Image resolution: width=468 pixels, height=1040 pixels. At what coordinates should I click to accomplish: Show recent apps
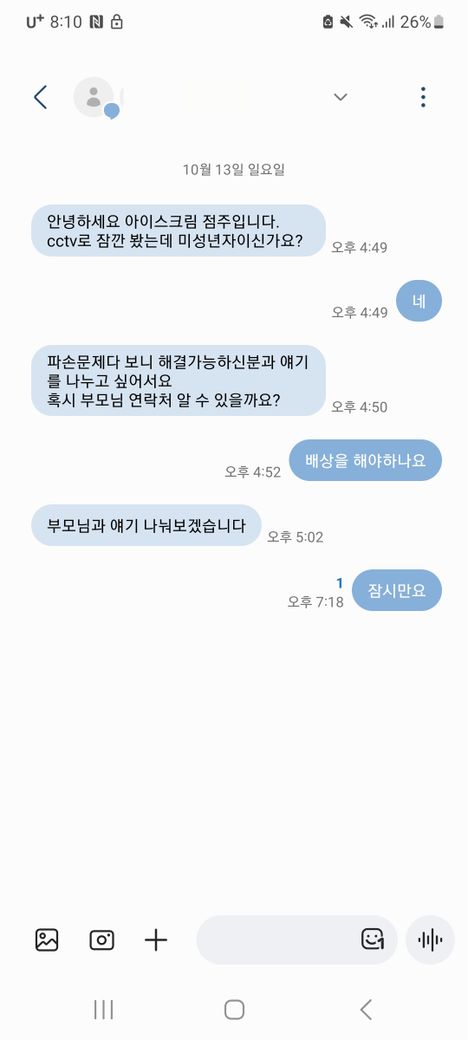click(x=103, y=1009)
